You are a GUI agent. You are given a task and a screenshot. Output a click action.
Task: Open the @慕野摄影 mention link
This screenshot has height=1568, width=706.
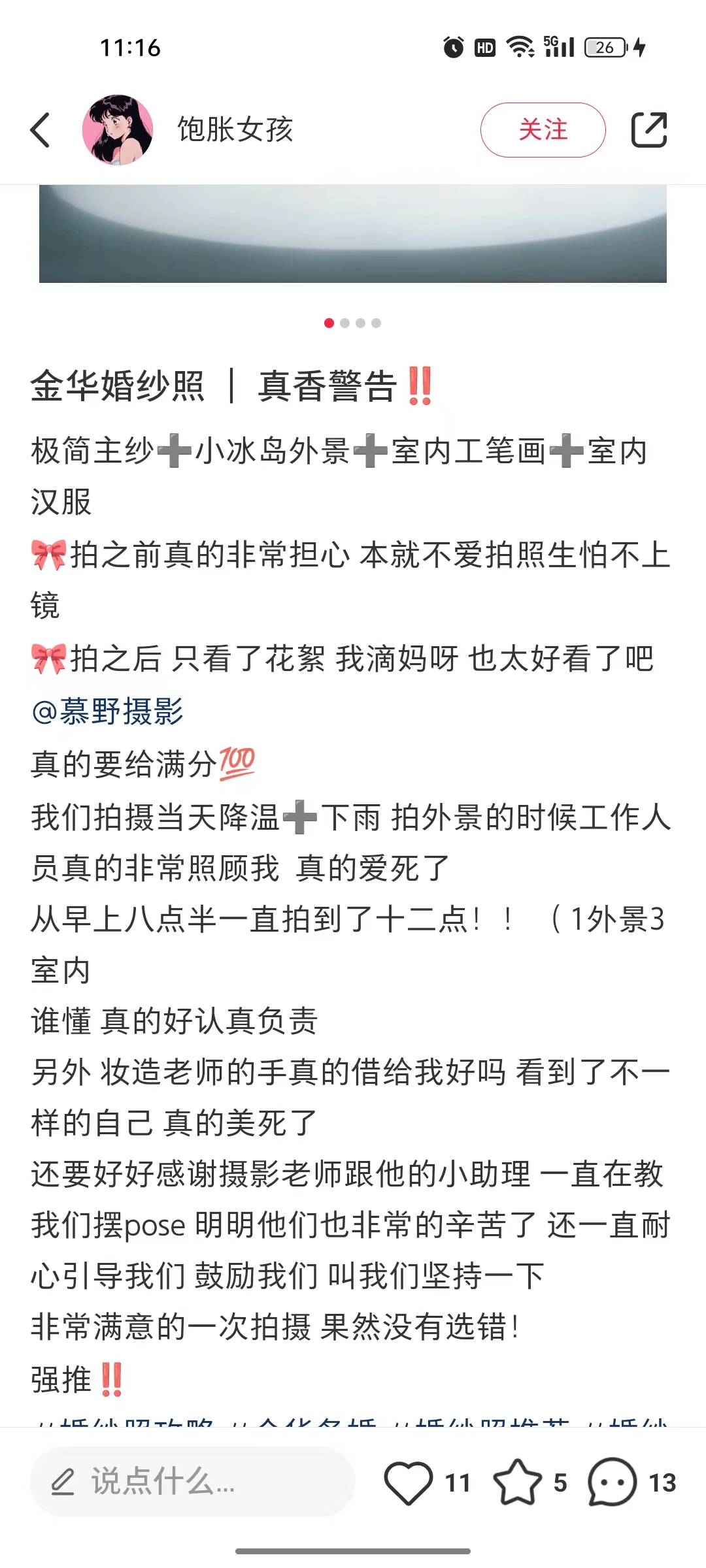[108, 711]
